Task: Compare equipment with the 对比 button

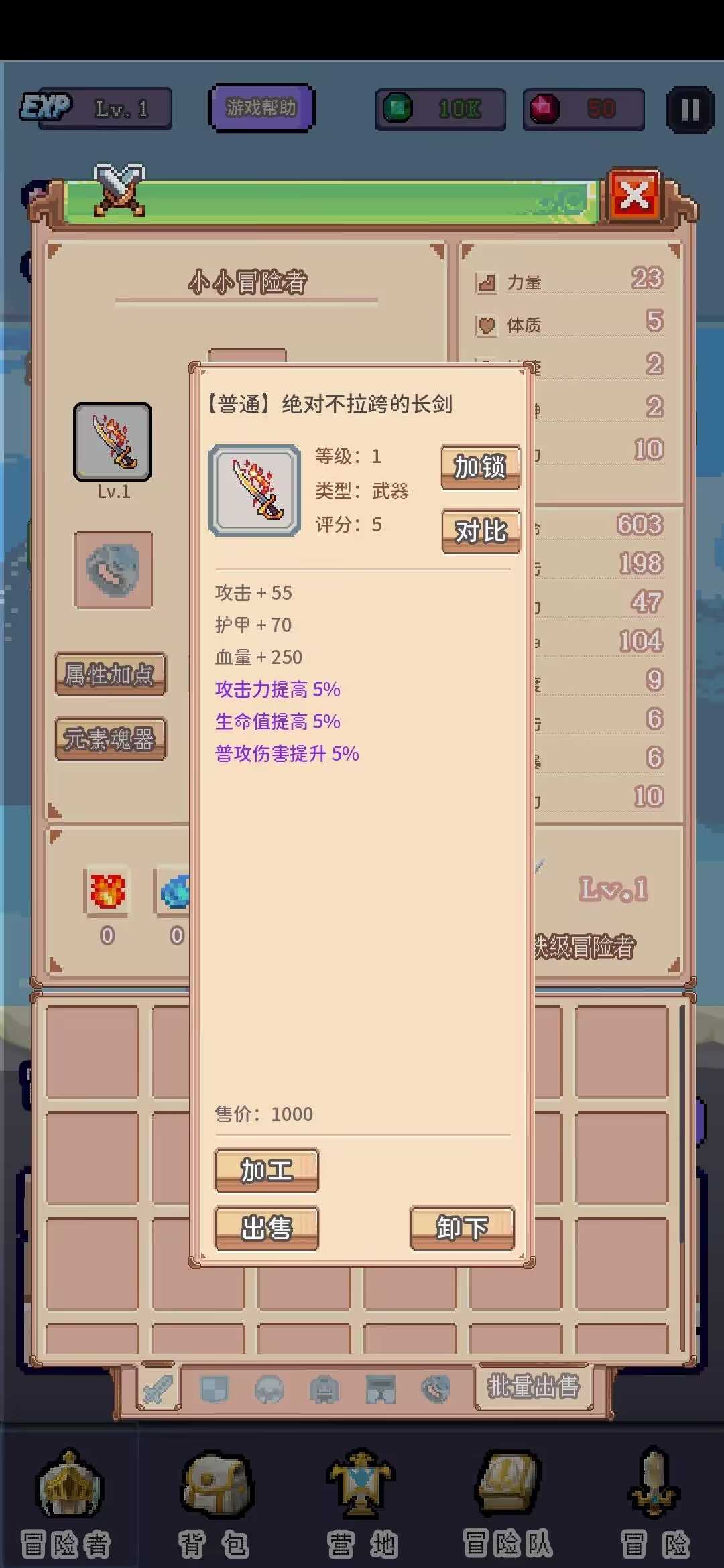Action: pos(481,531)
